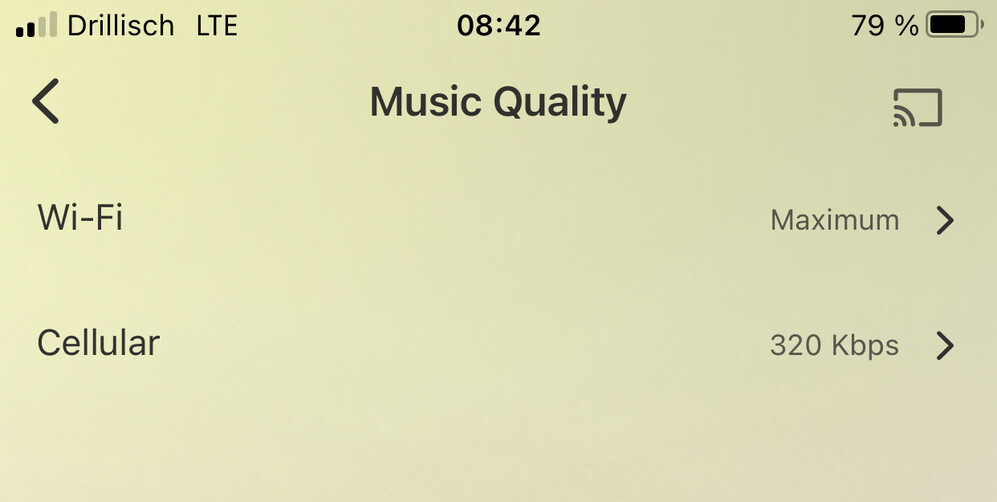The width and height of the screenshot is (997, 502).
Task: Open Wi-Fi music quality setting
Action: tap(497, 219)
